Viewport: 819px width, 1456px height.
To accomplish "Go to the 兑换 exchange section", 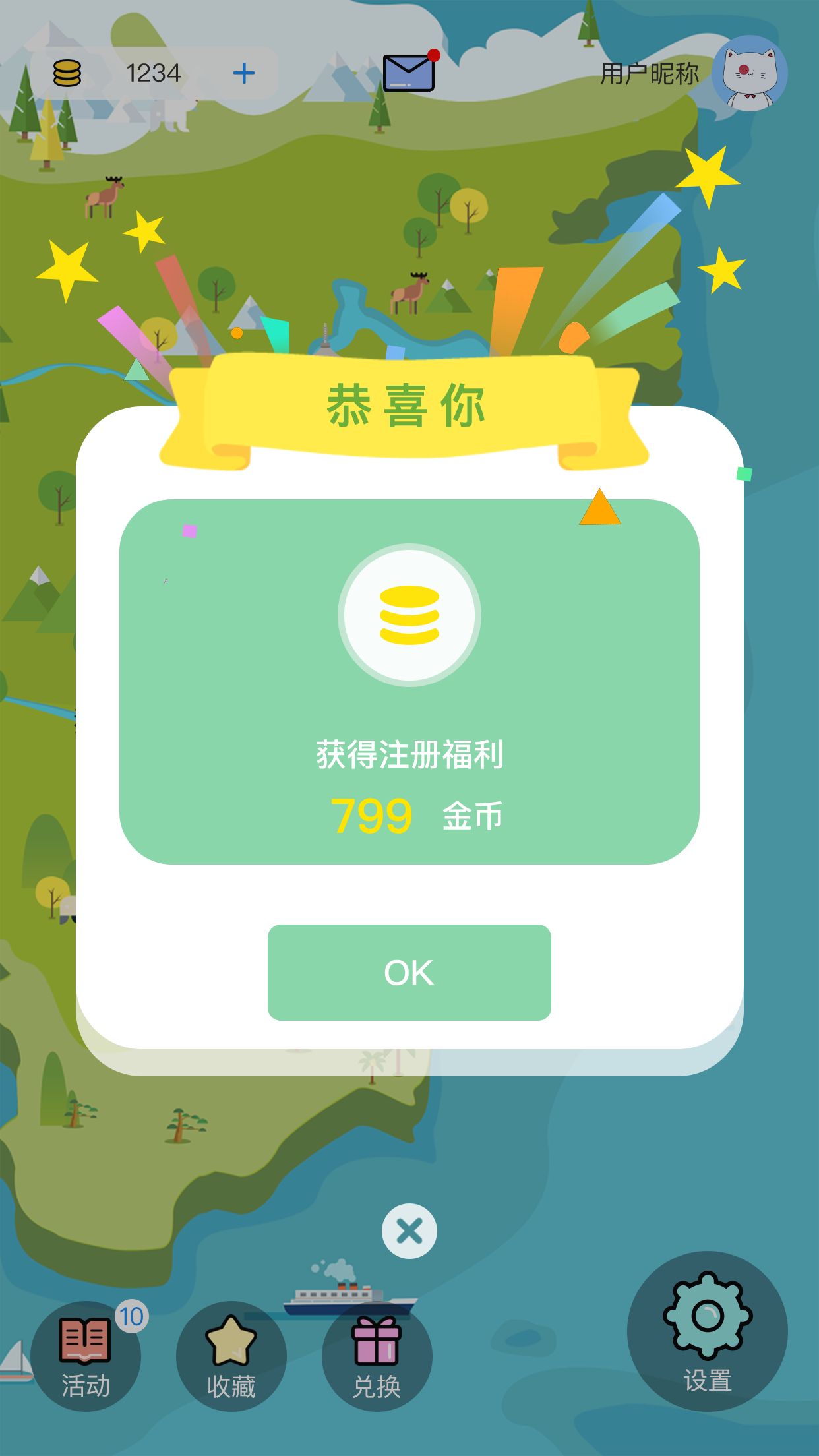I will coord(377,1356).
